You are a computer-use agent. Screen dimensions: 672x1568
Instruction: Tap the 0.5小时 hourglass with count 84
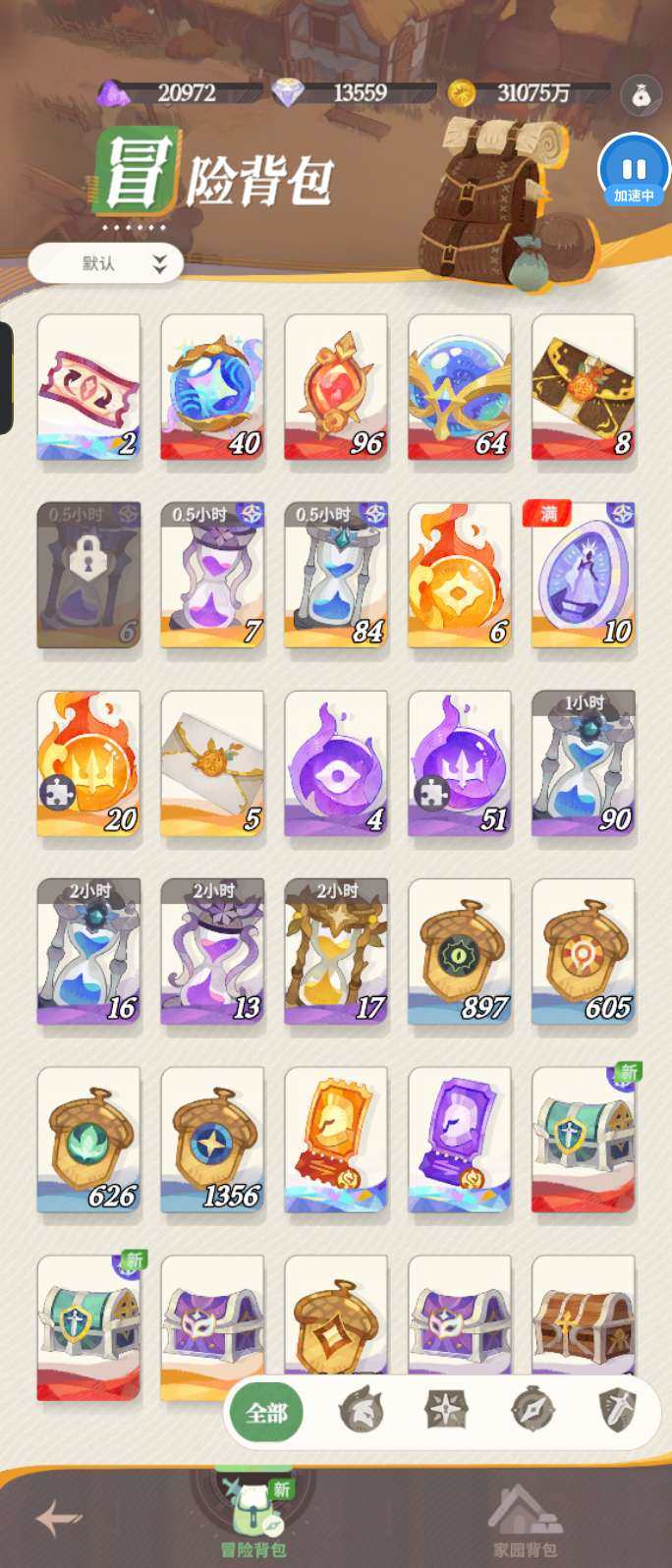click(x=336, y=576)
